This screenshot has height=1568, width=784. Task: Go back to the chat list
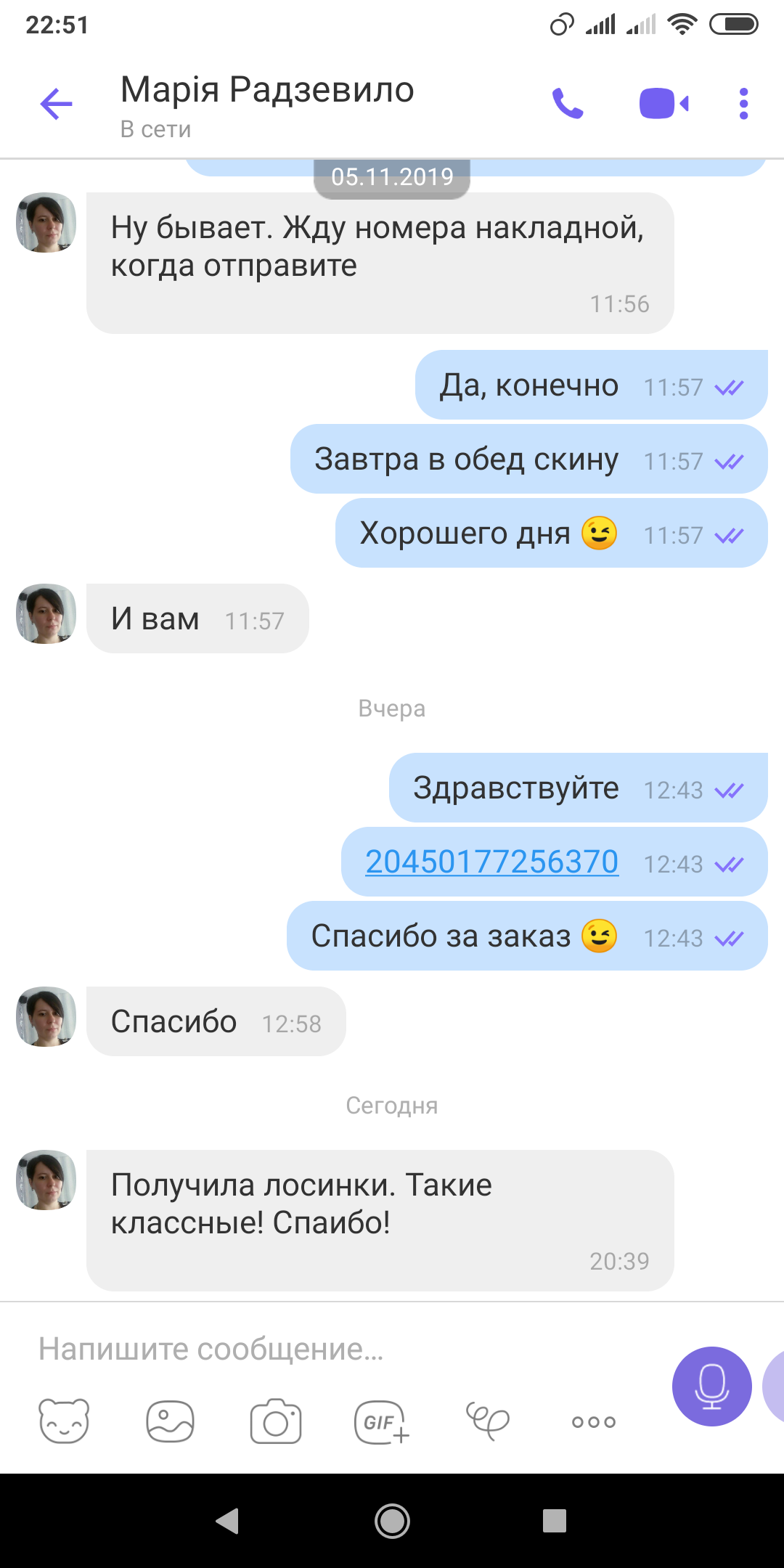(x=56, y=104)
